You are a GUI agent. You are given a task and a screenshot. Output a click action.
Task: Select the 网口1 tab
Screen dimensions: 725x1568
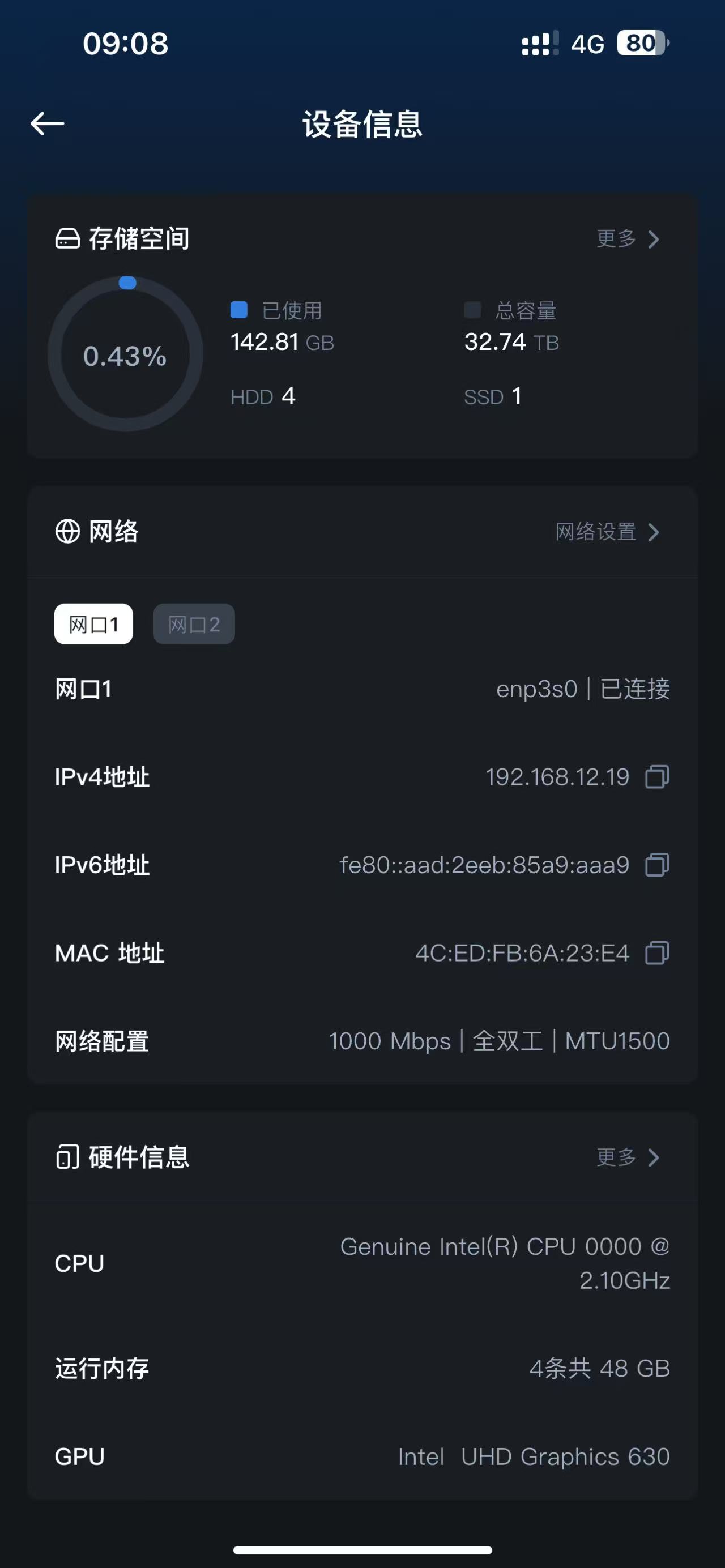(93, 623)
